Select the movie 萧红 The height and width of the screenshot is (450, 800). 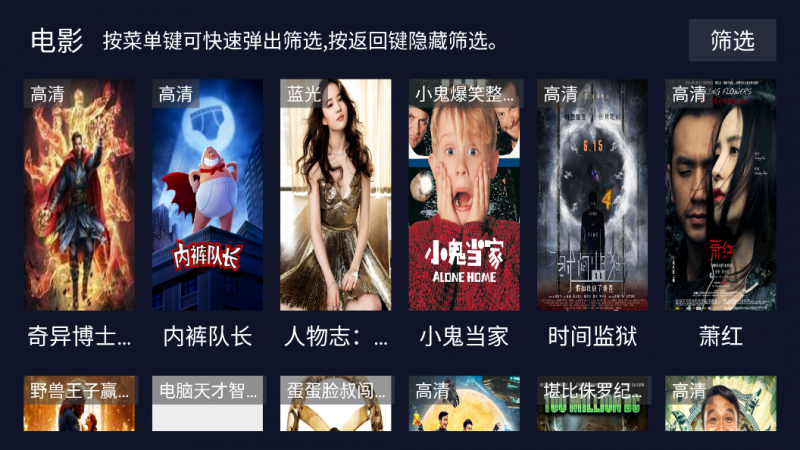pos(720,195)
